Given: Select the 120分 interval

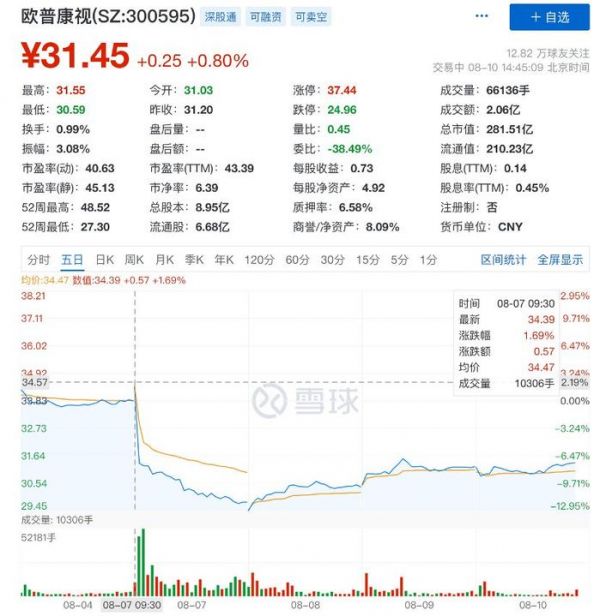Looking at the screenshot, I should click(259, 259).
